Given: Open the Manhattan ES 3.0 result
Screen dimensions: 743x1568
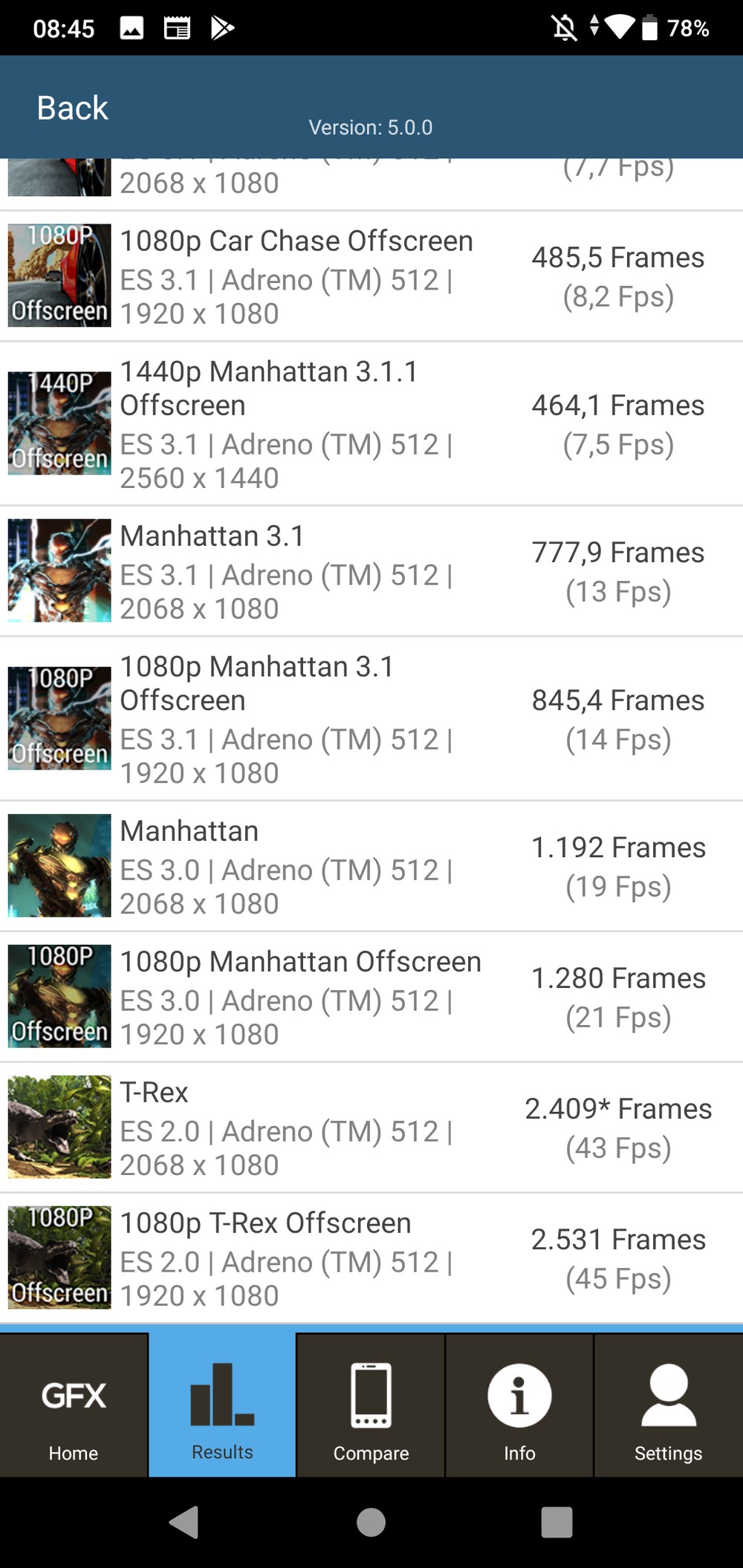Looking at the screenshot, I should tap(371, 866).
